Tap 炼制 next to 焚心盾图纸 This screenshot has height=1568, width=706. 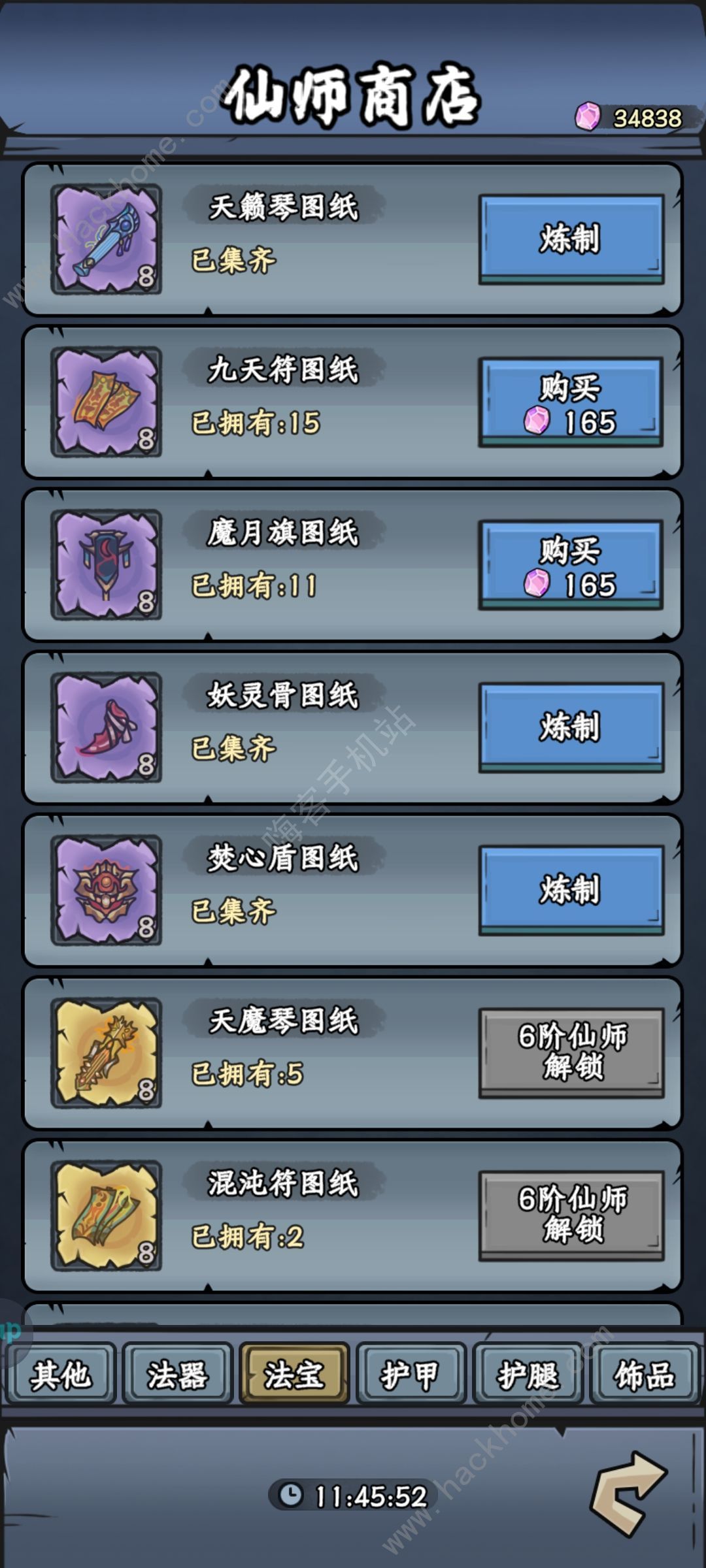click(x=571, y=890)
